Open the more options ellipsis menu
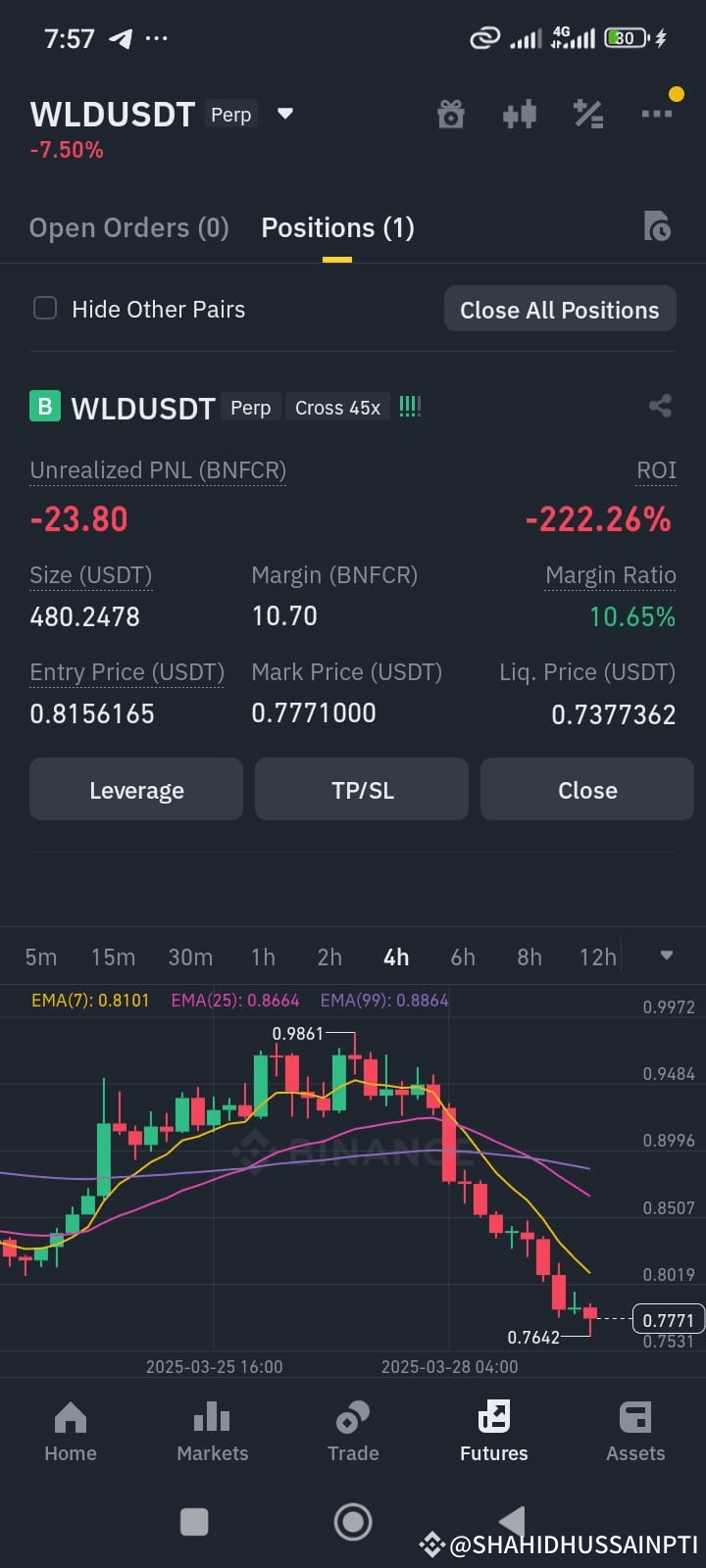 pos(657,112)
